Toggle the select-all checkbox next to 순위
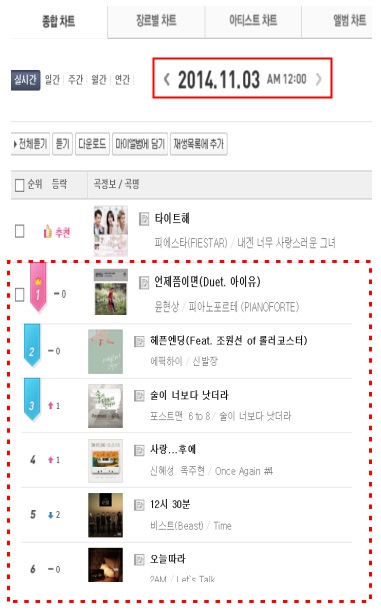 pos(20,185)
